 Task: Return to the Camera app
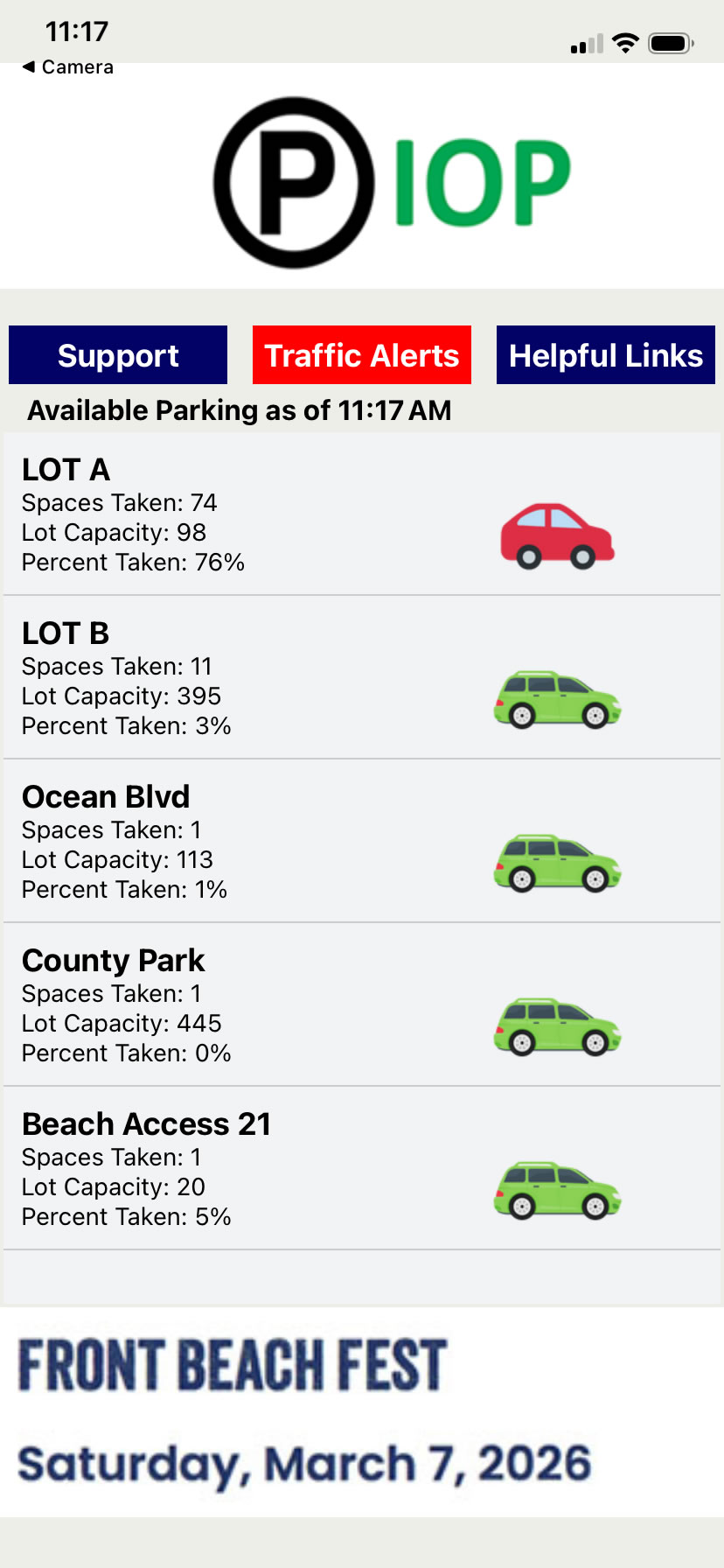pos(68,67)
